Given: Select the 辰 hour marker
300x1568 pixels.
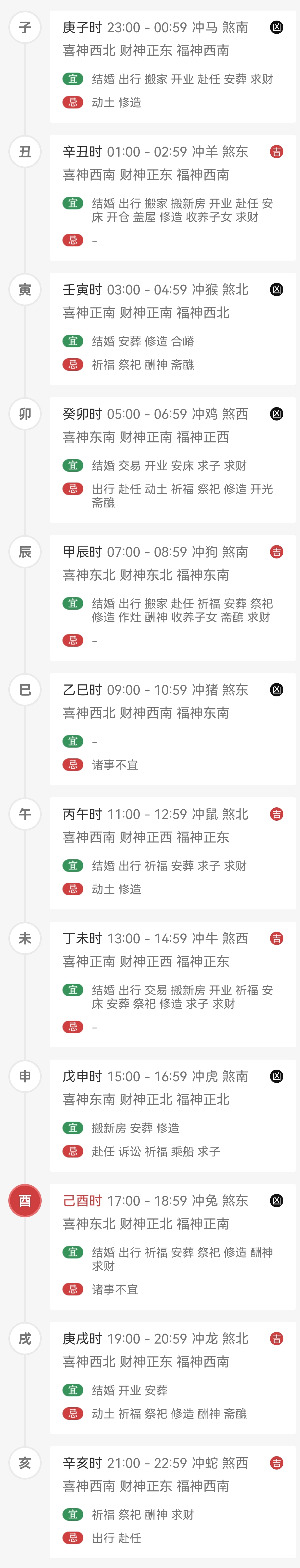Looking at the screenshot, I should (x=25, y=552).
